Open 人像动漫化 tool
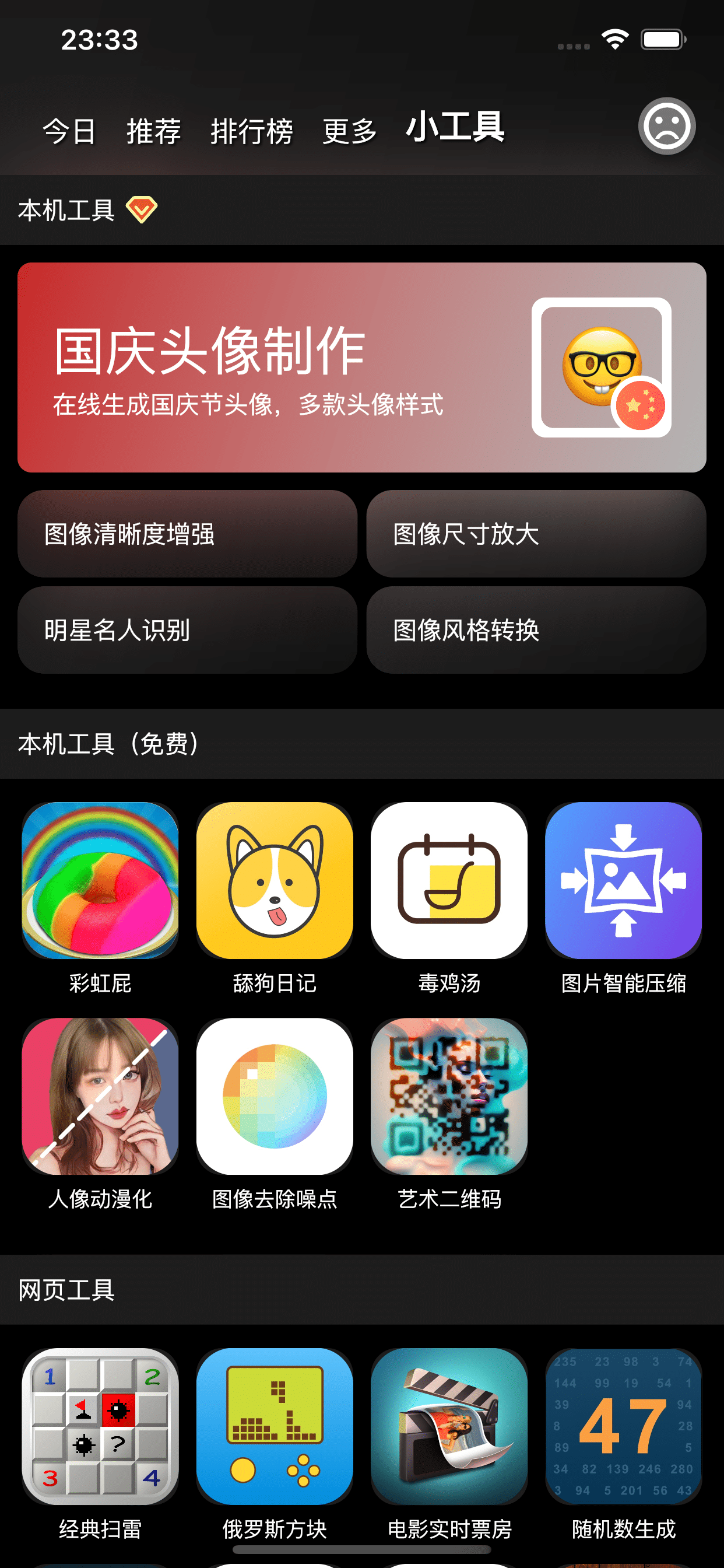 click(100, 1095)
